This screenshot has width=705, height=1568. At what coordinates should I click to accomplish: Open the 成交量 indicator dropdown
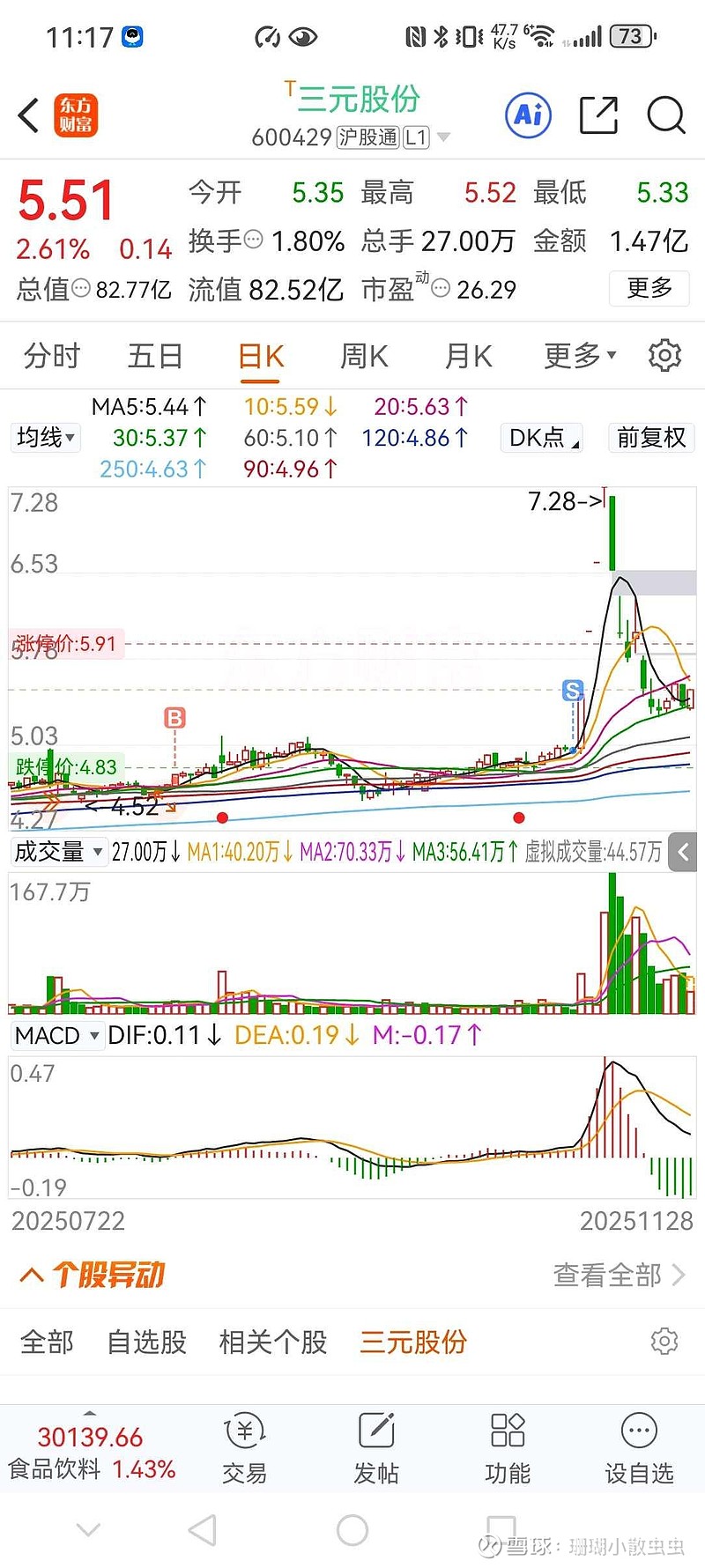(58, 852)
